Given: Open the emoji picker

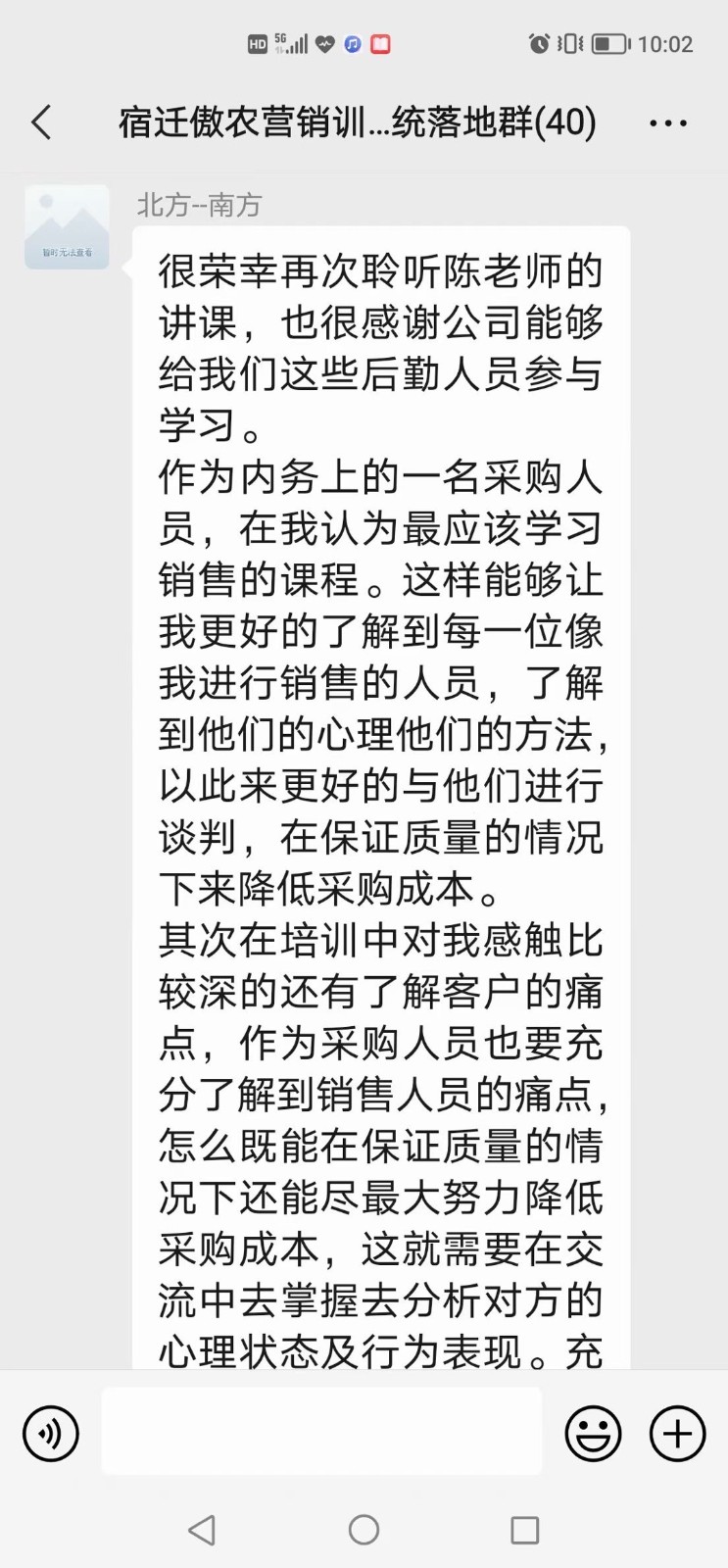Looking at the screenshot, I should click(x=594, y=1434).
